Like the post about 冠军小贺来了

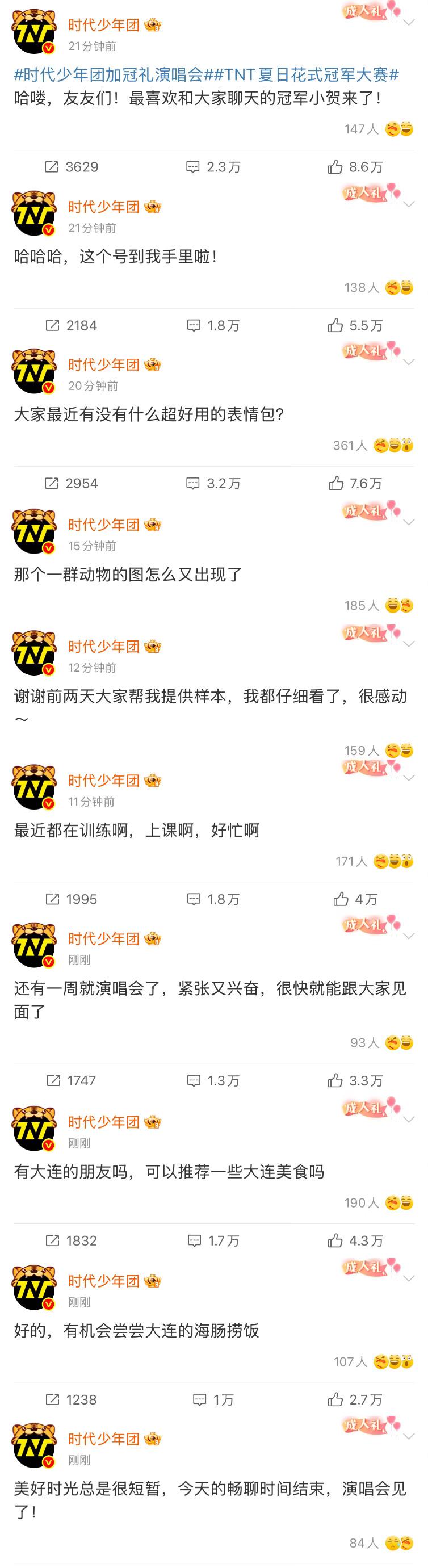(355, 167)
